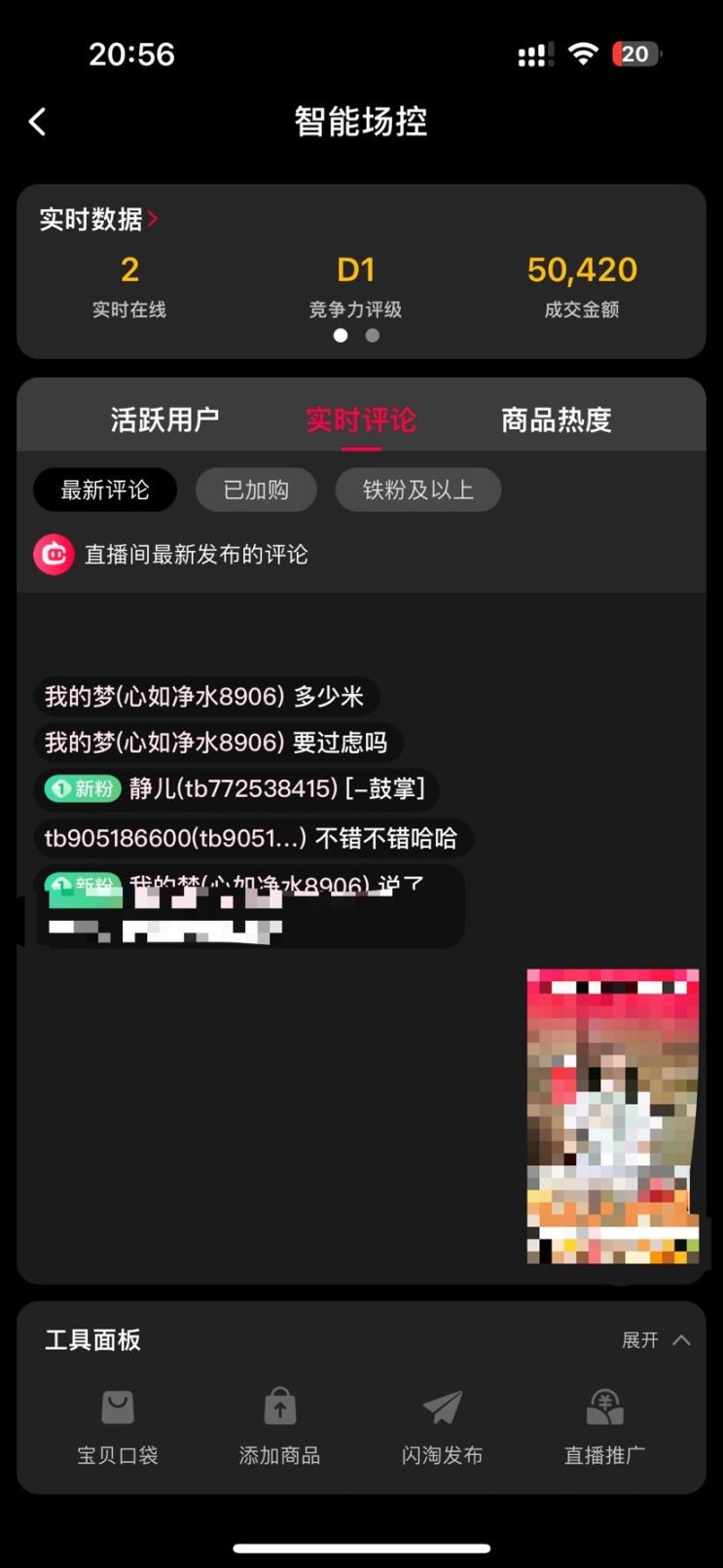Filter comments by 已加购
Screen dimensions: 723x1568
coord(256,490)
